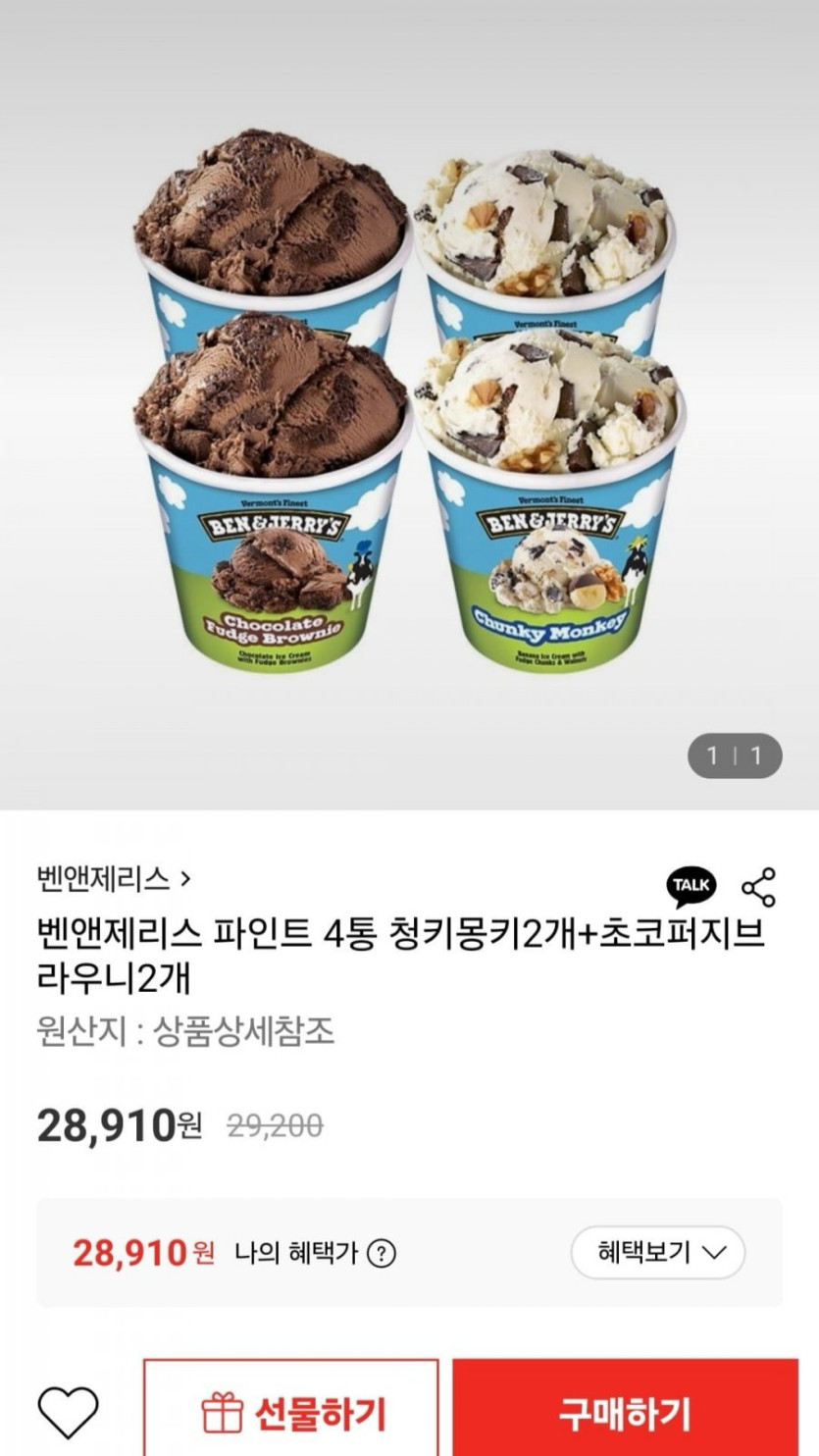Tap the 구매하기 purchase button
Screen dimensions: 819x1456
625,1413
